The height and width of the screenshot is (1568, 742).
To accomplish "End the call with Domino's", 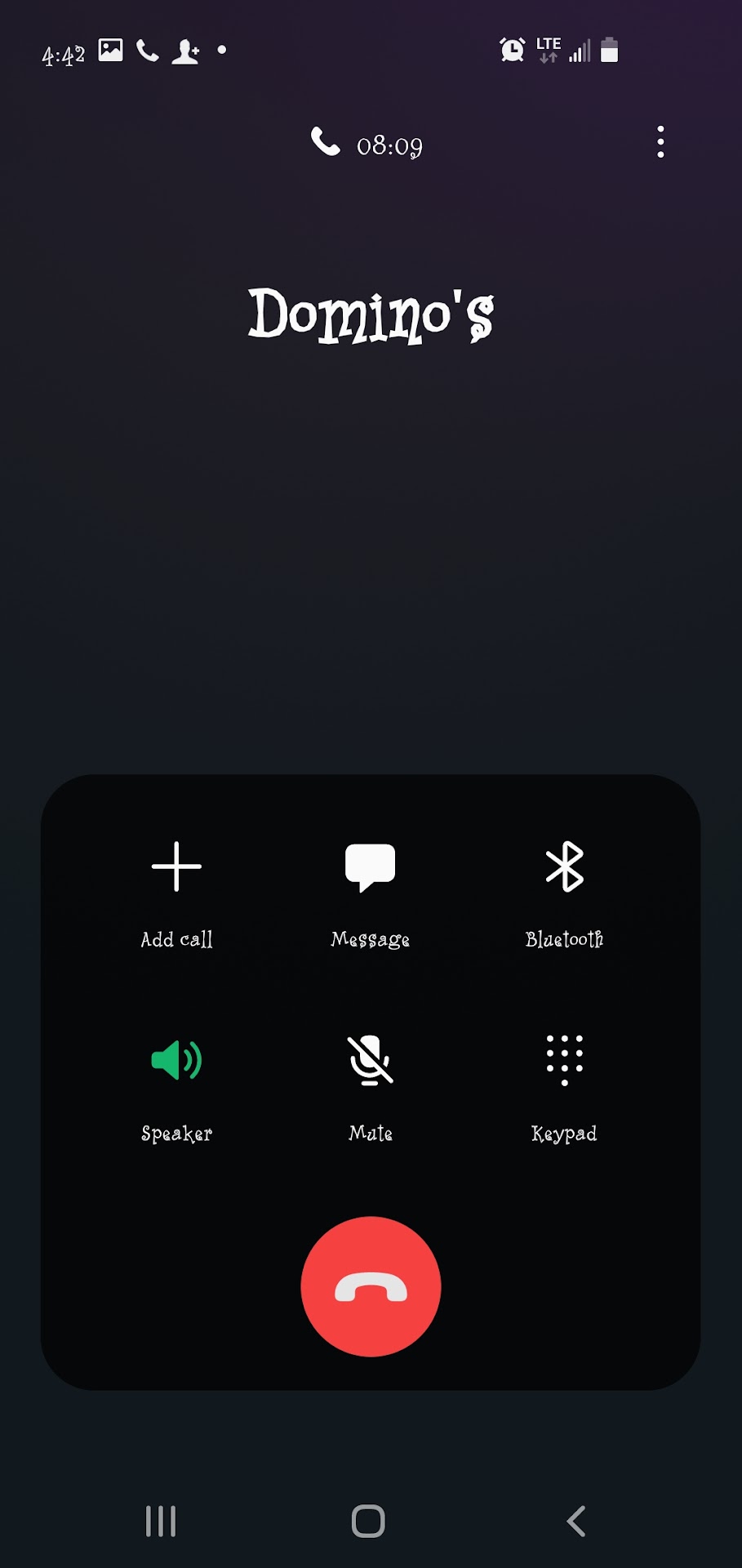I will coord(371,1286).
